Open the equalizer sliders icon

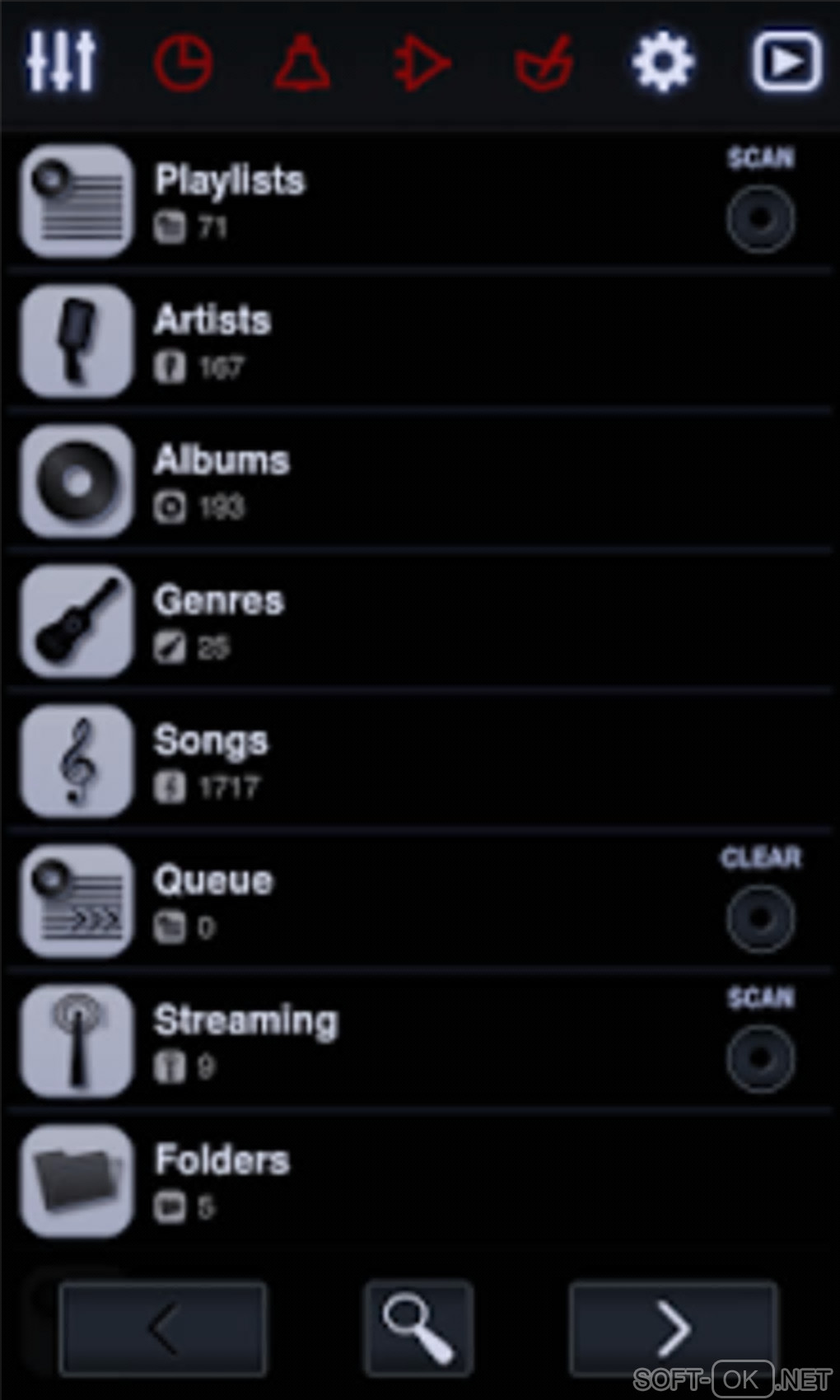[61, 62]
